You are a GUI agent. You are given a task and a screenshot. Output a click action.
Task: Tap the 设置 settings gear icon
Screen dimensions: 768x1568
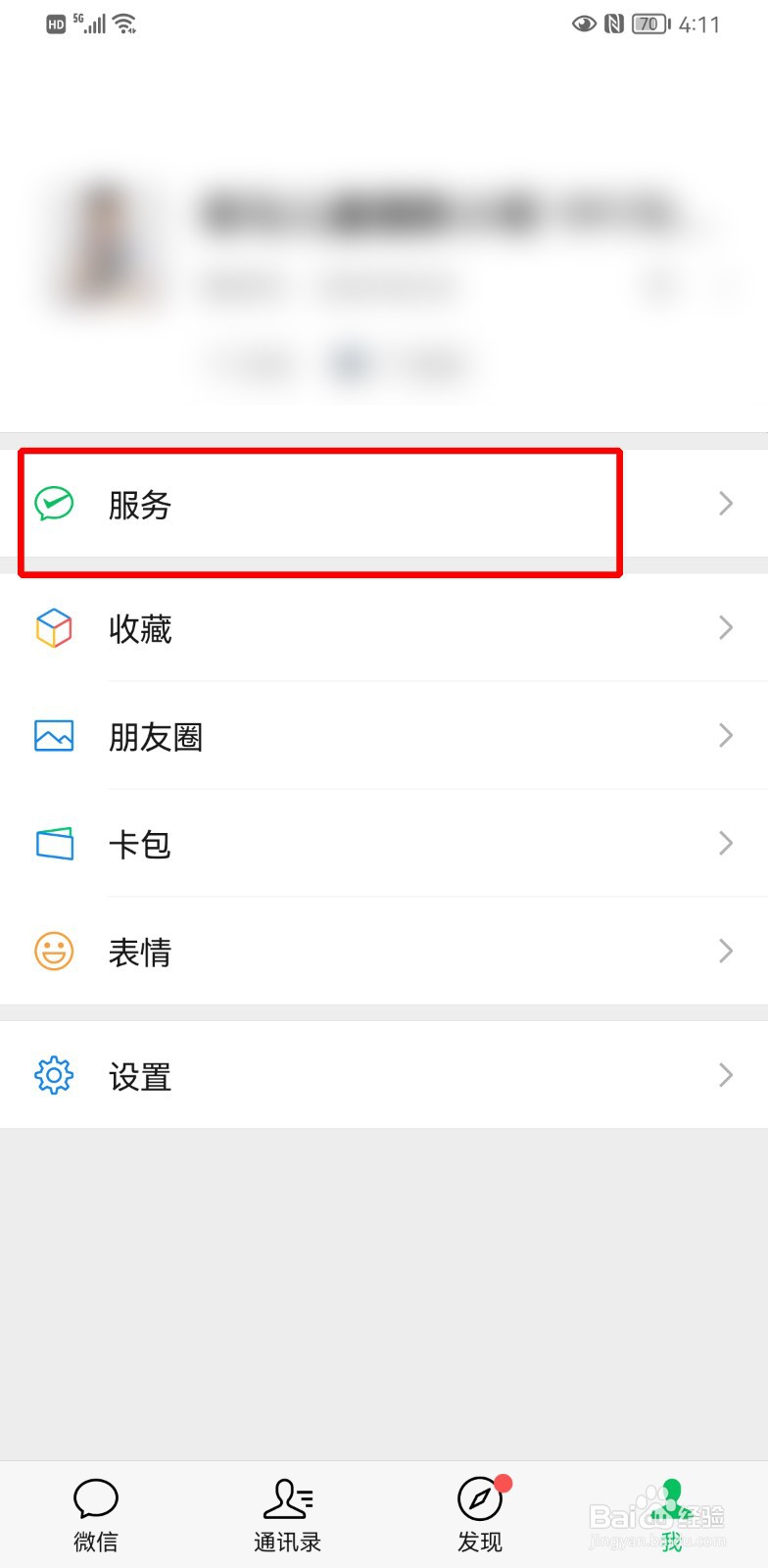point(54,1074)
